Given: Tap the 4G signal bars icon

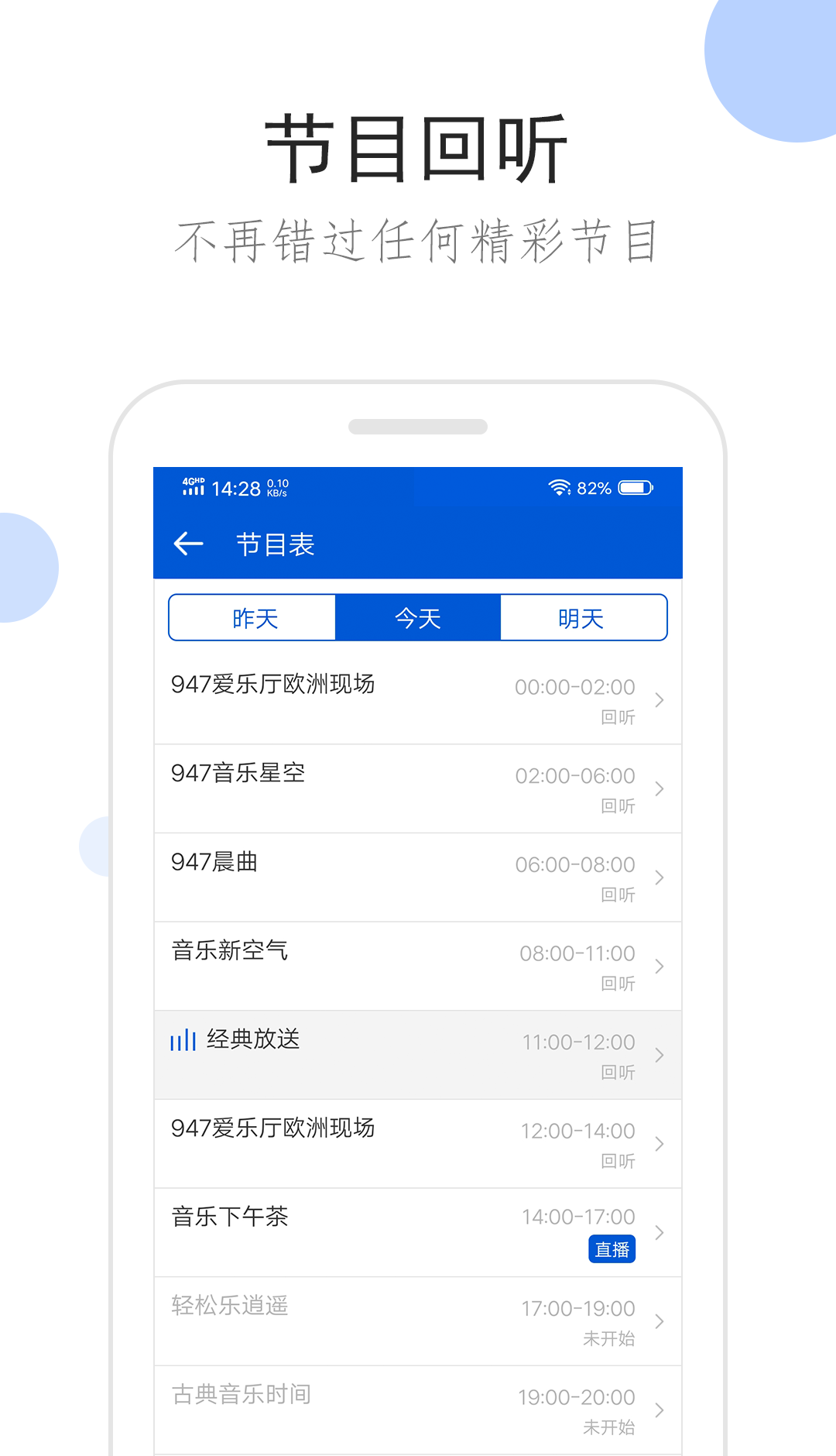Looking at the screenshot, I should (x=191, y=488).
